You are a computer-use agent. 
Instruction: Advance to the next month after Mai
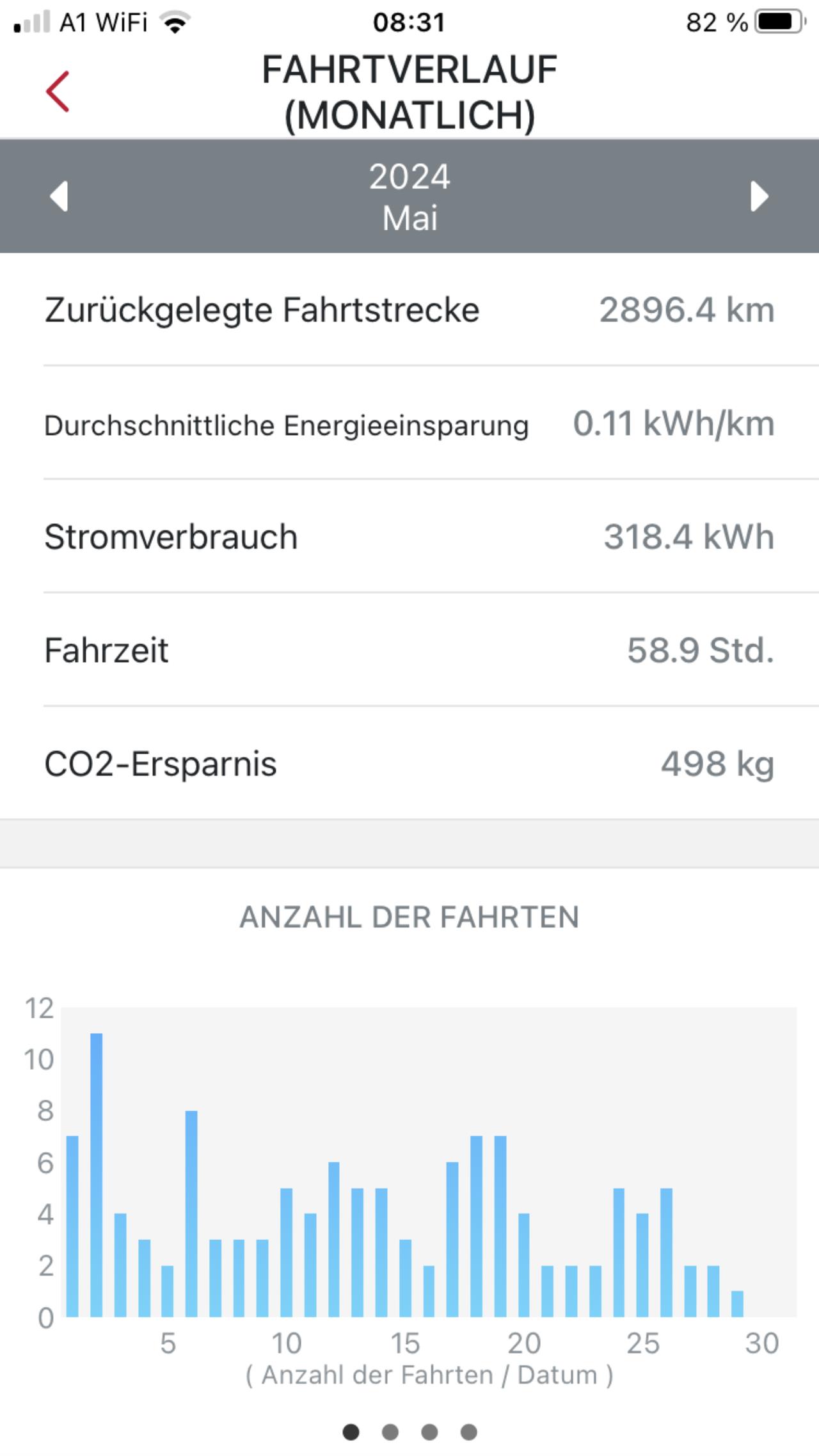point(759,196)
